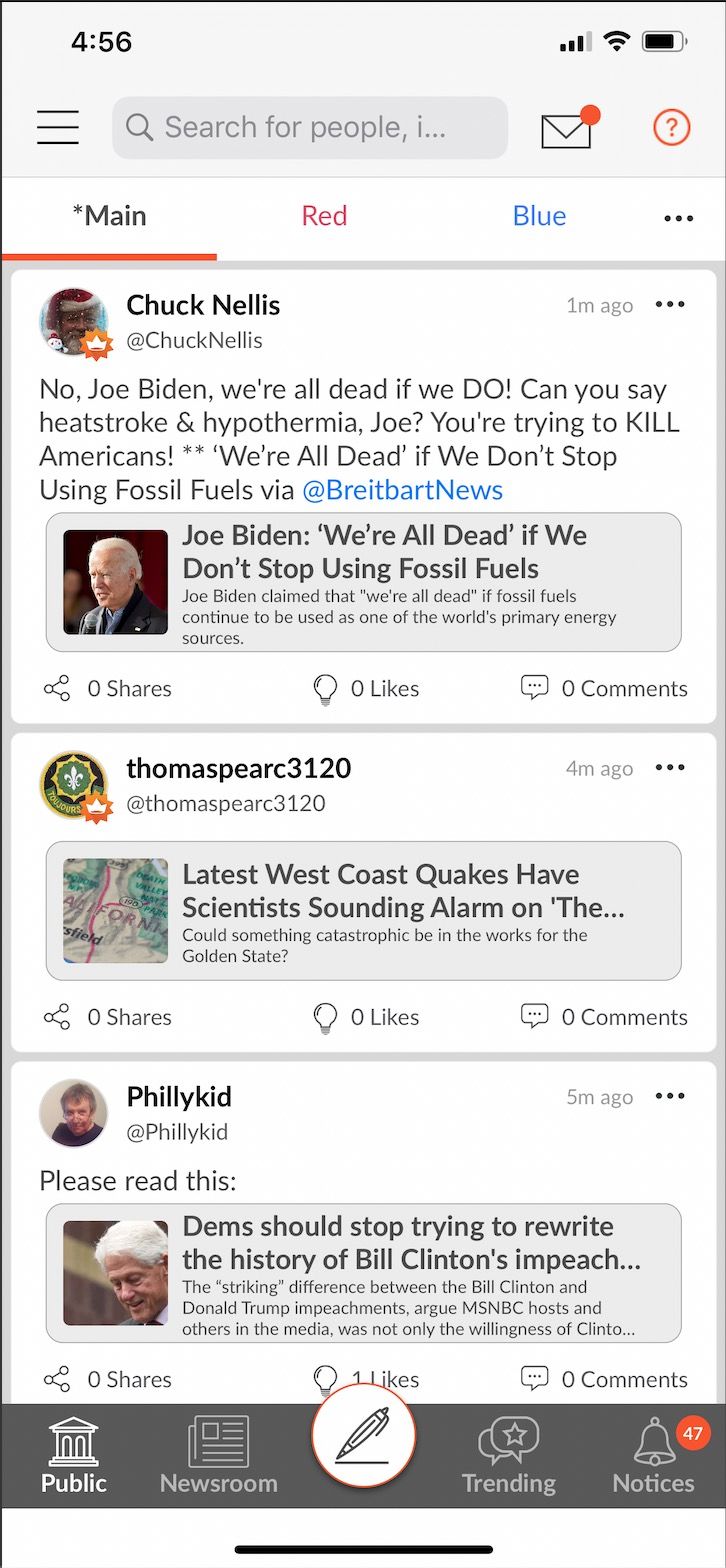Follow the @BreitbartNews mention link
This screenshot has height=1568, width=726.
point(402,490)
